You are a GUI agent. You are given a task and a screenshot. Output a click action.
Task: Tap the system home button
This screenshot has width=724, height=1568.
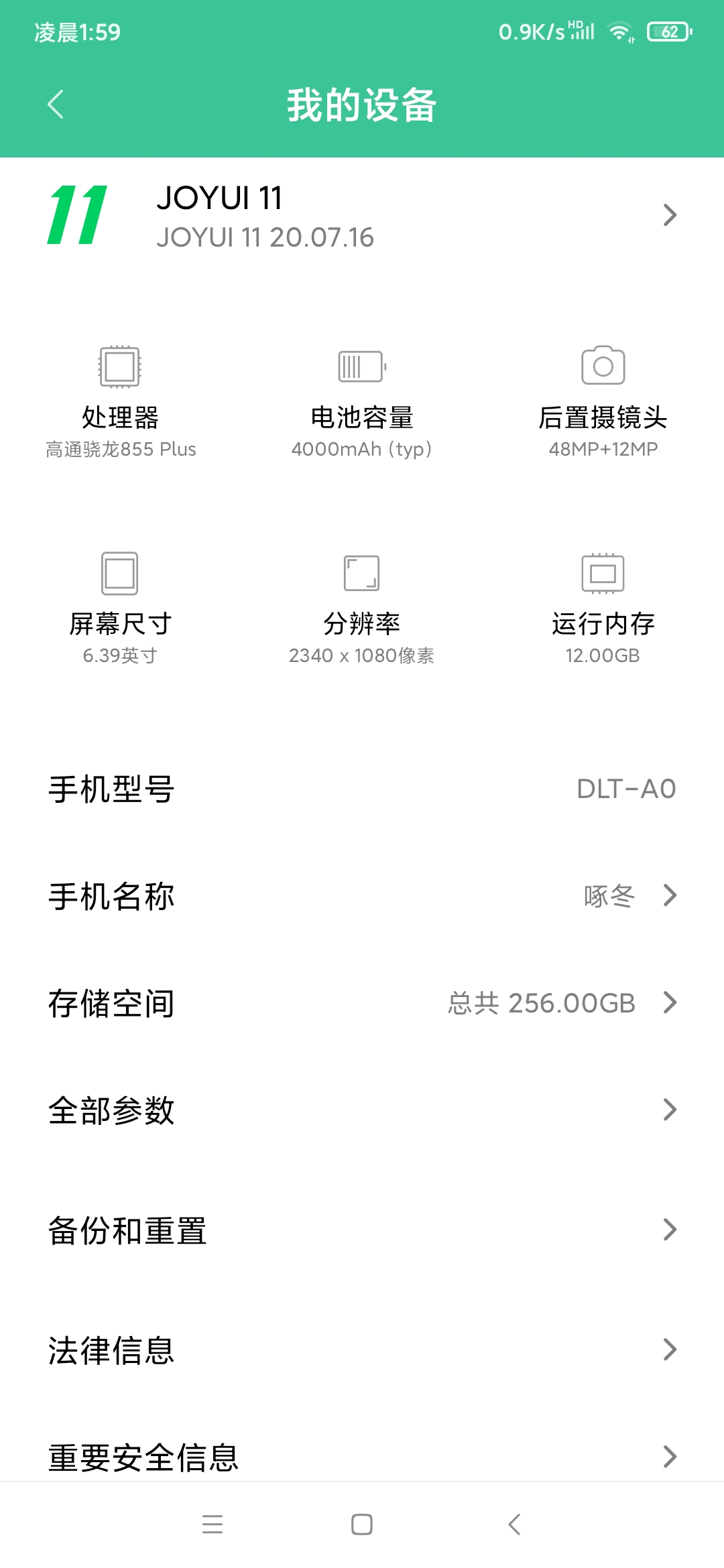click(362, 1524)
